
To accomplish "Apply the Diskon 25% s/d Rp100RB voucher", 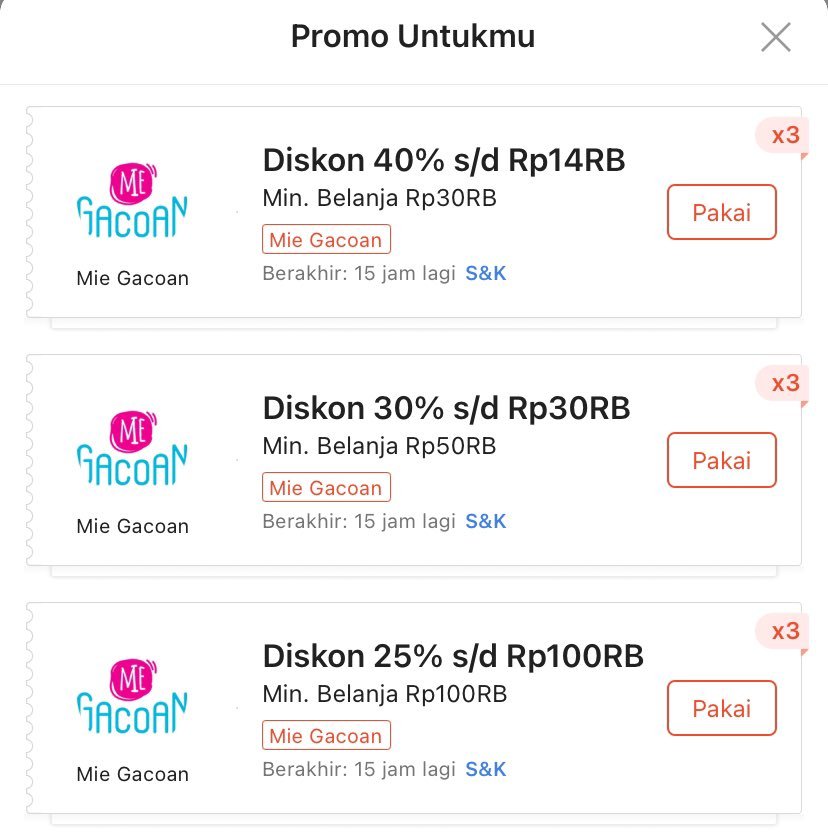I will click(x=721, y=708).
